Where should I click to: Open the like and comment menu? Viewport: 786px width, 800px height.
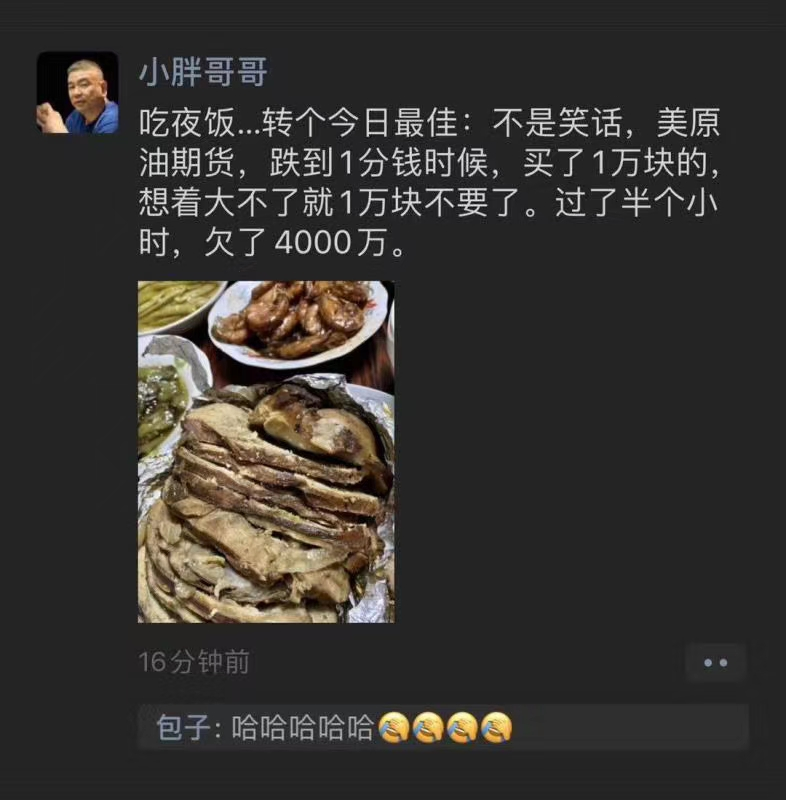[715, 663]
